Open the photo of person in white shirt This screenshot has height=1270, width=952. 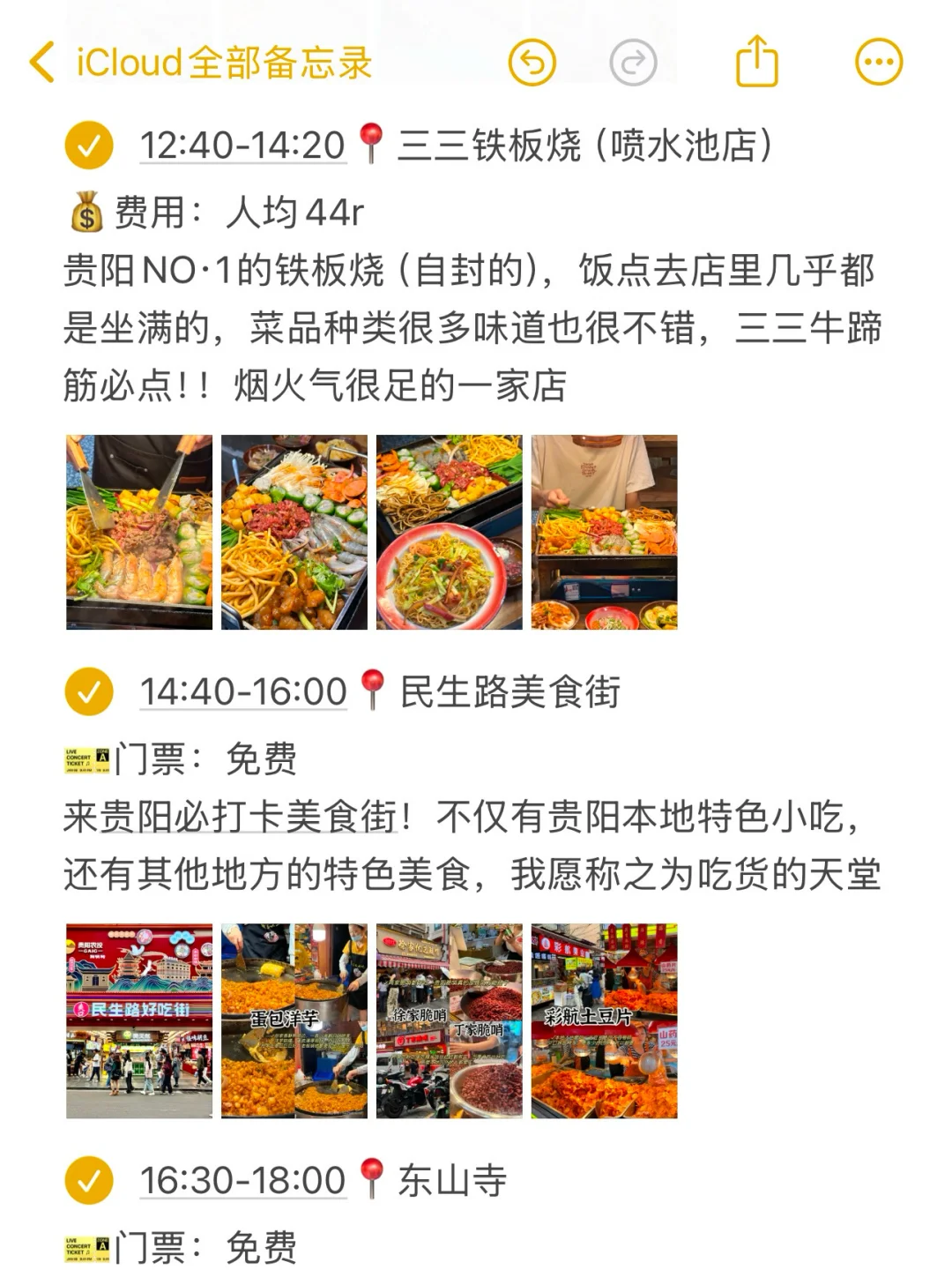point(605,532)
